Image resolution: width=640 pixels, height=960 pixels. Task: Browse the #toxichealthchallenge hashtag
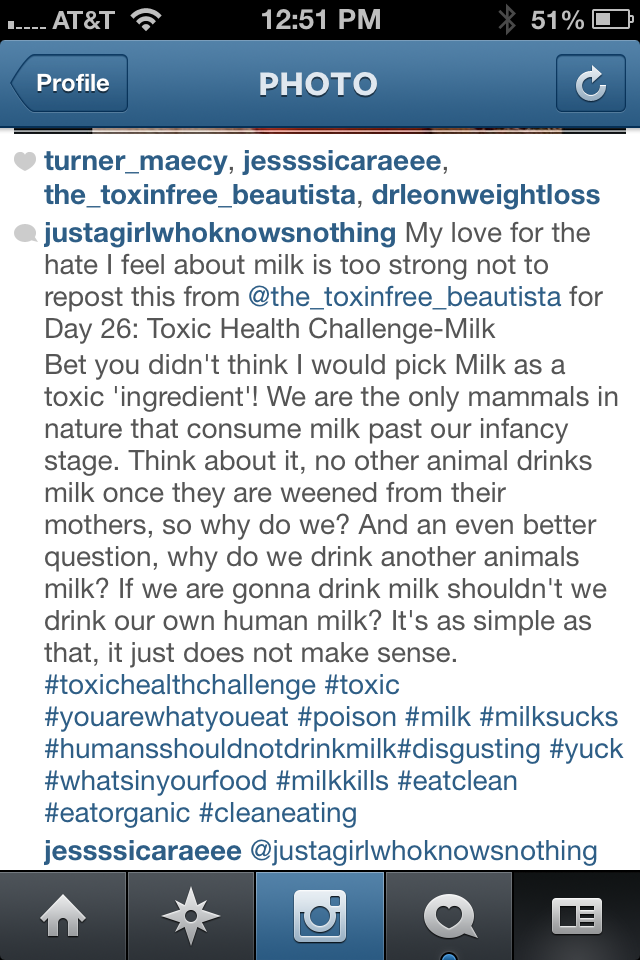[180, 685]
